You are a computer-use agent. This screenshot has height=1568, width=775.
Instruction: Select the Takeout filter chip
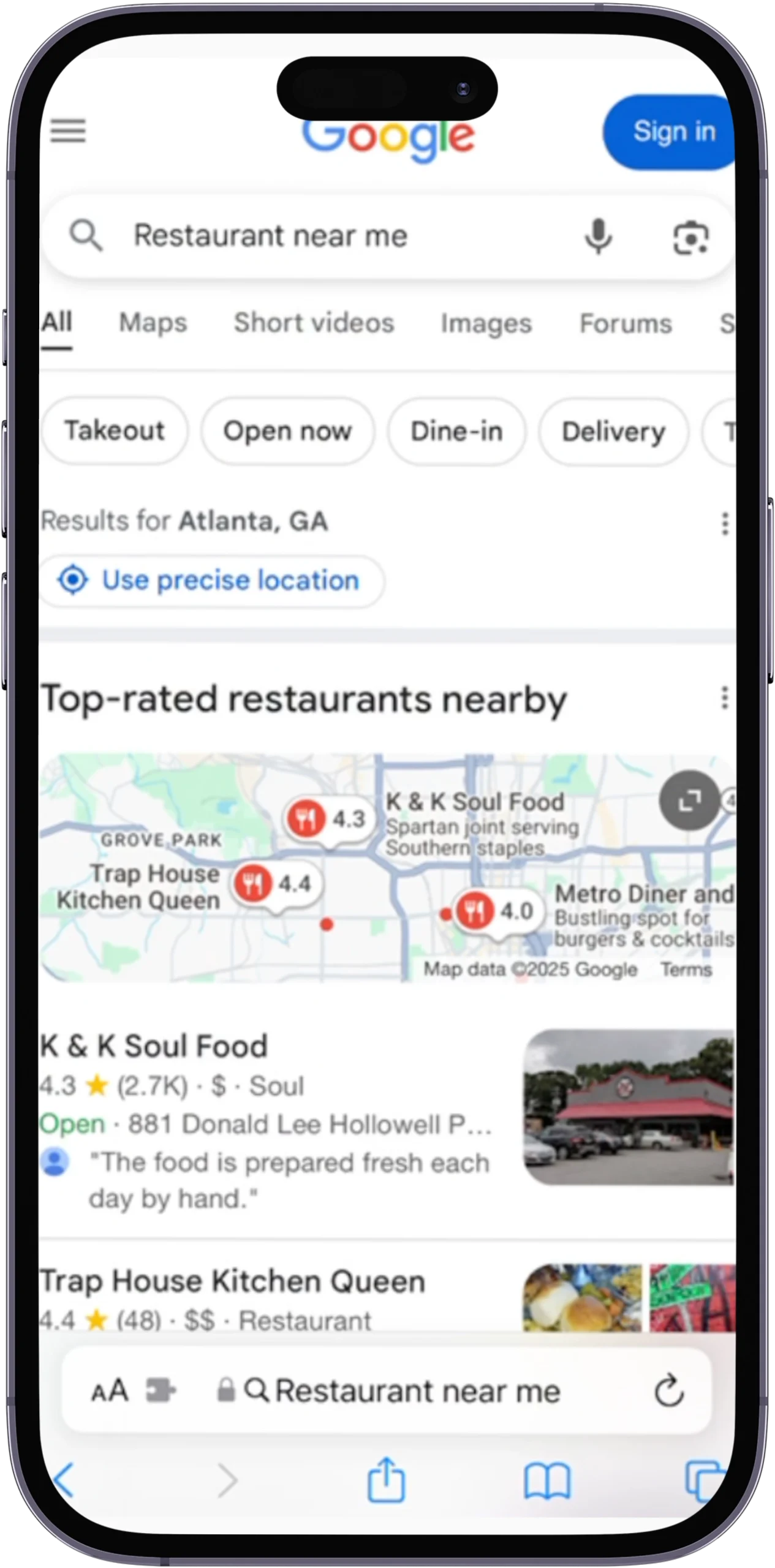pos(115,431)
